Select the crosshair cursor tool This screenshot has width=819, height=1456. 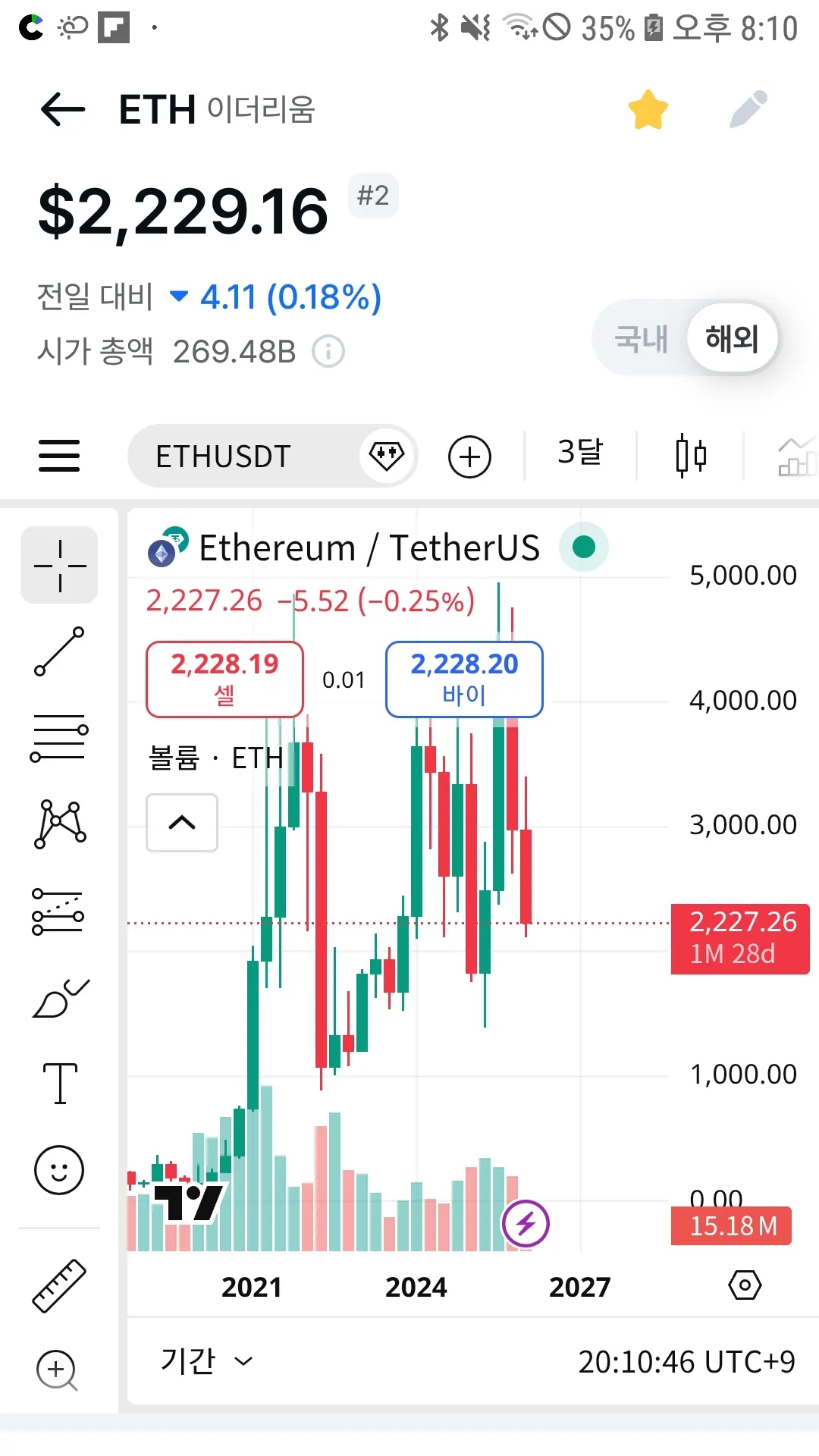(x=60, y=565)
